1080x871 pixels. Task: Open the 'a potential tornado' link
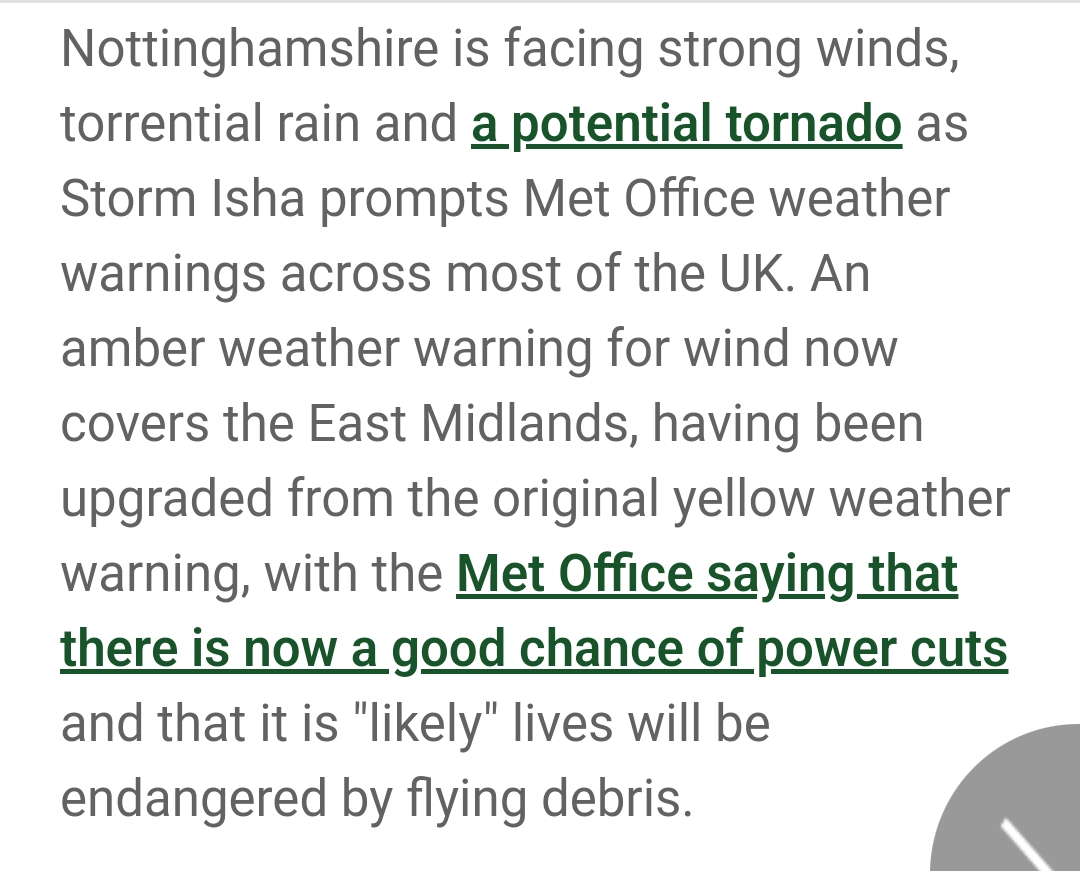click(686, 125)
